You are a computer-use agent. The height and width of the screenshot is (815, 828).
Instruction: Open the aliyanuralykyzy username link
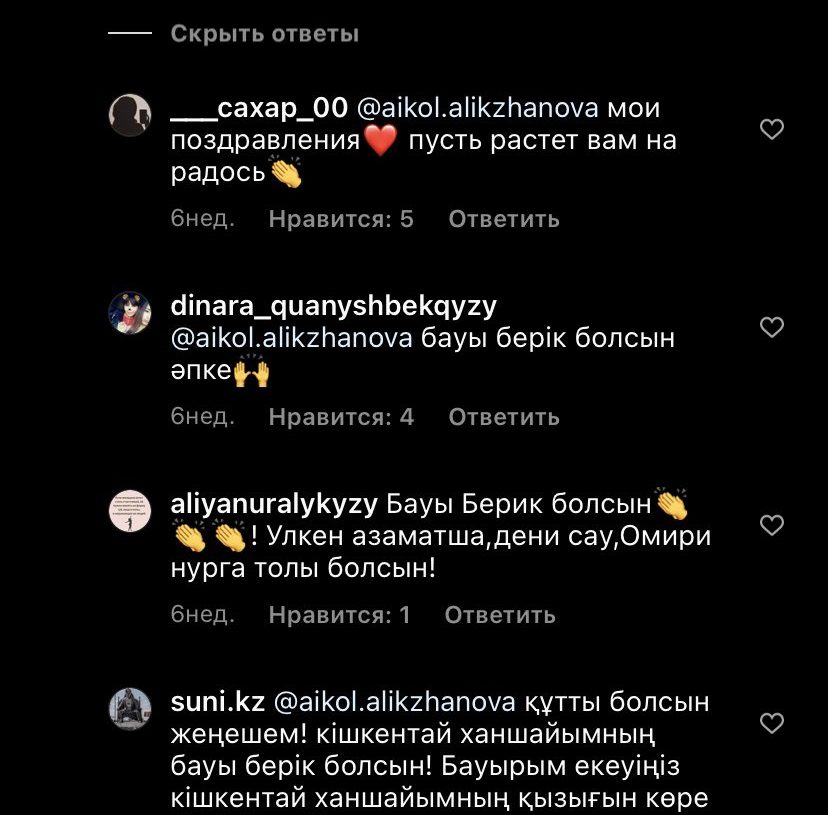point(274,503)
